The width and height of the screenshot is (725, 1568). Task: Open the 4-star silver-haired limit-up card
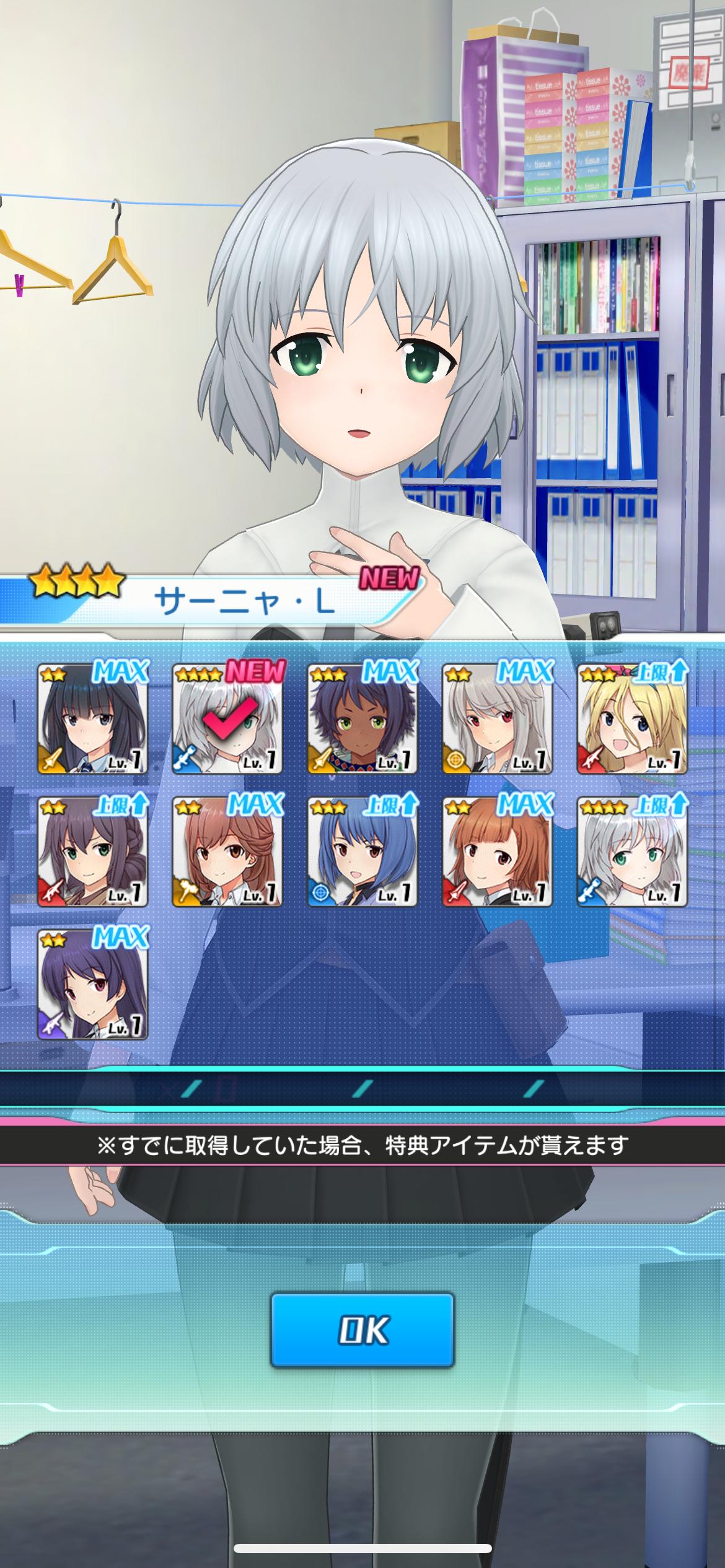point(632,853)
